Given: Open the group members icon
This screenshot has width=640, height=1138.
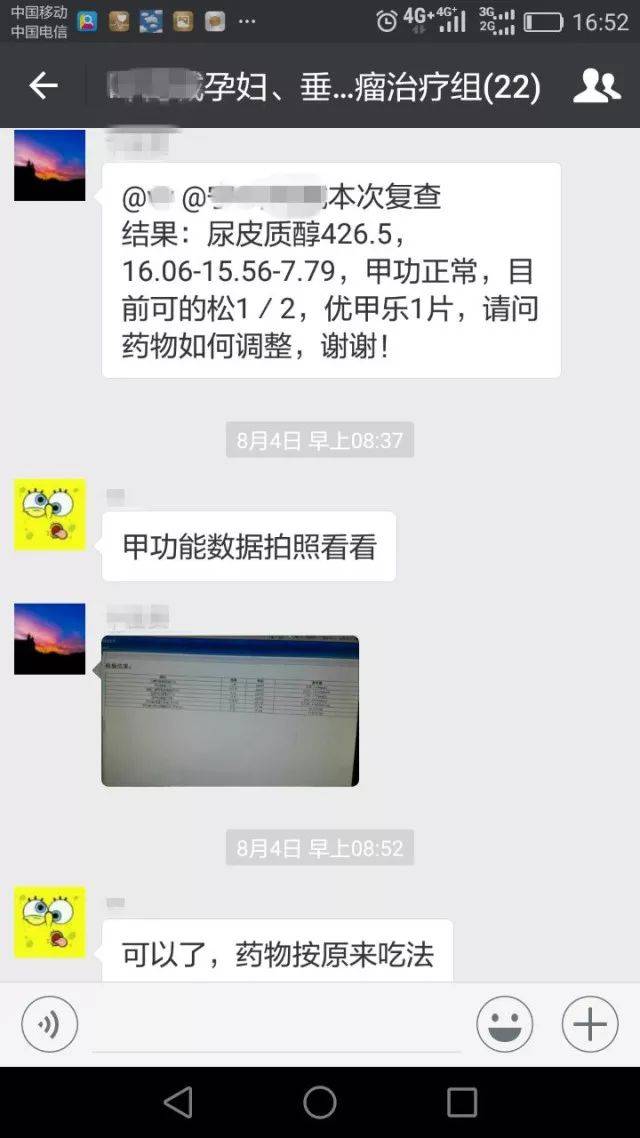Looking at the screenshot, I should [596, 87].
